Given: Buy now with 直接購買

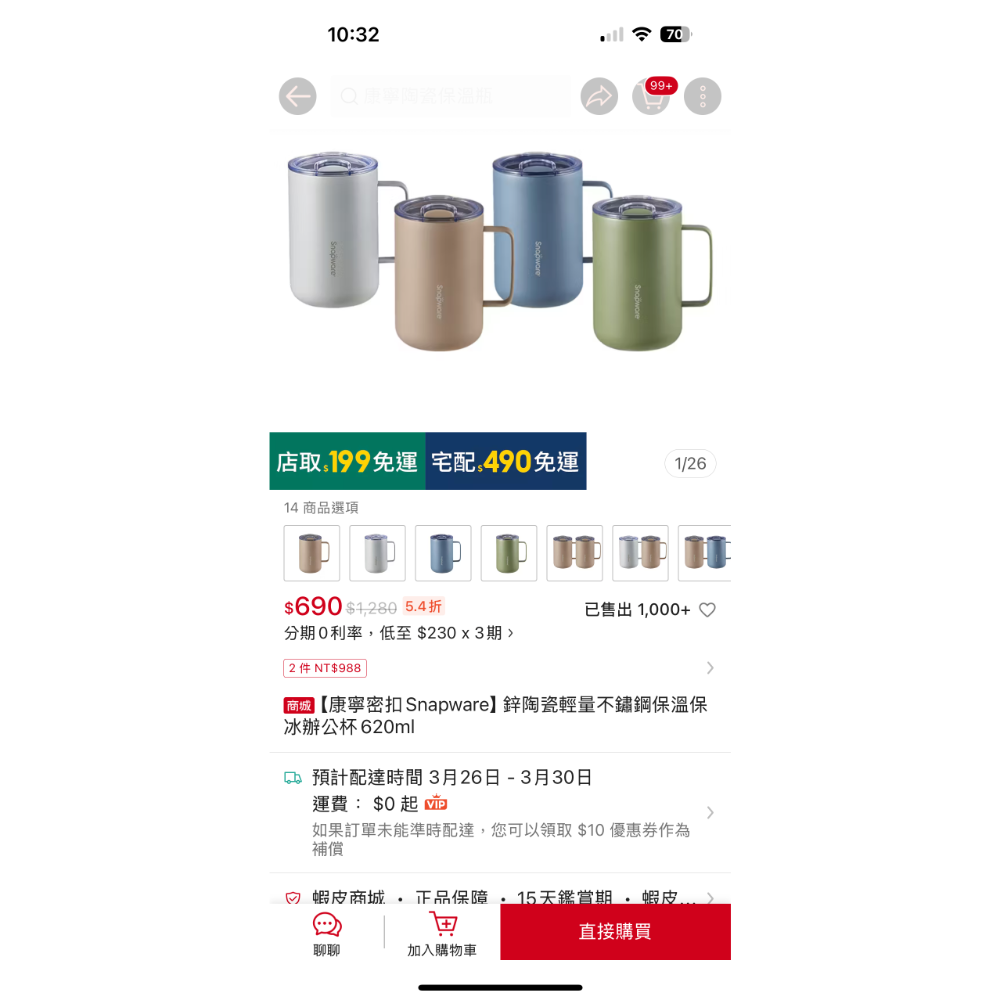Looking at the screenshot, I should pyautogui.click(x=615, y=932).
